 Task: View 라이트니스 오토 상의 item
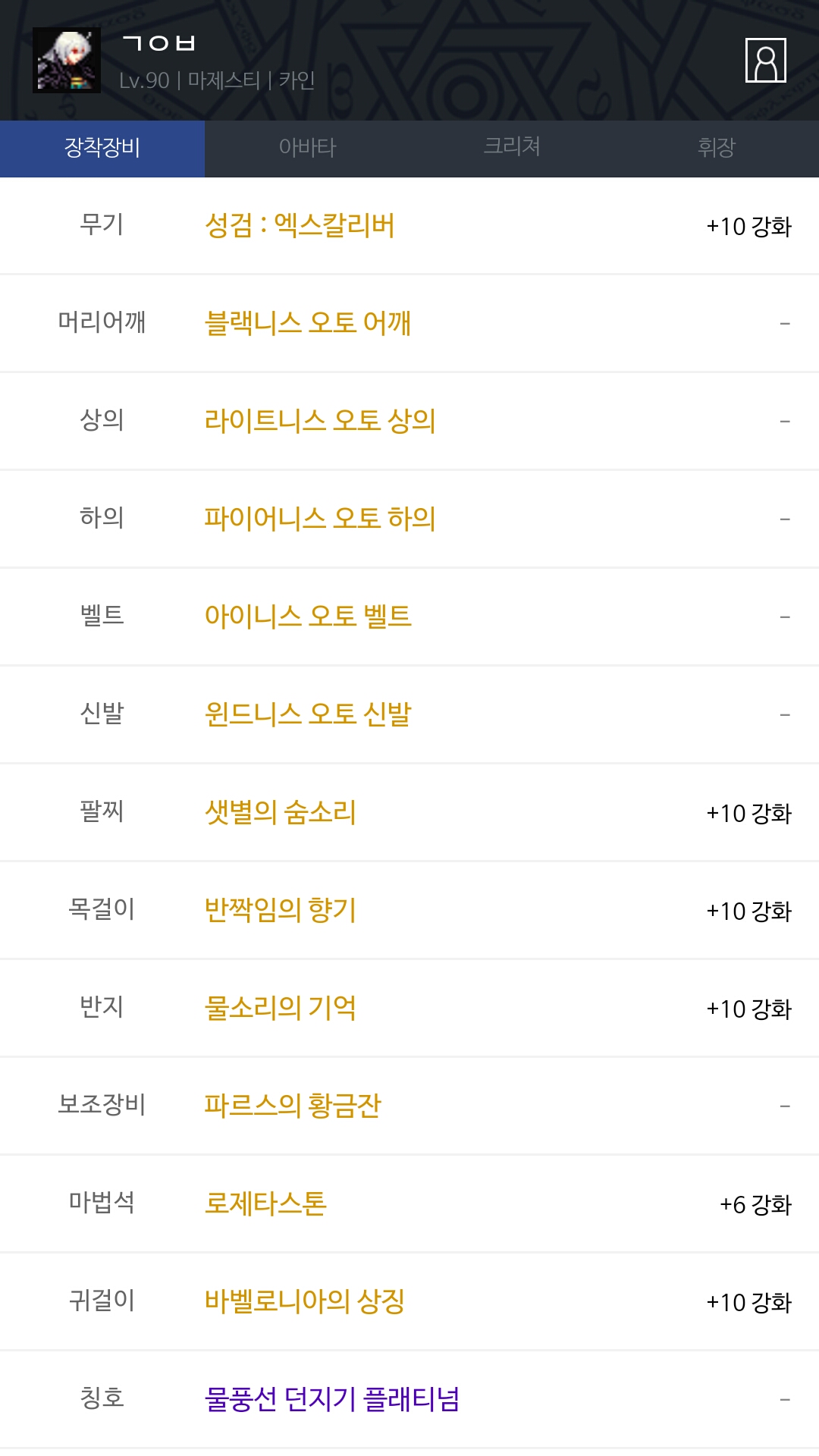click(x=320, y=422)
